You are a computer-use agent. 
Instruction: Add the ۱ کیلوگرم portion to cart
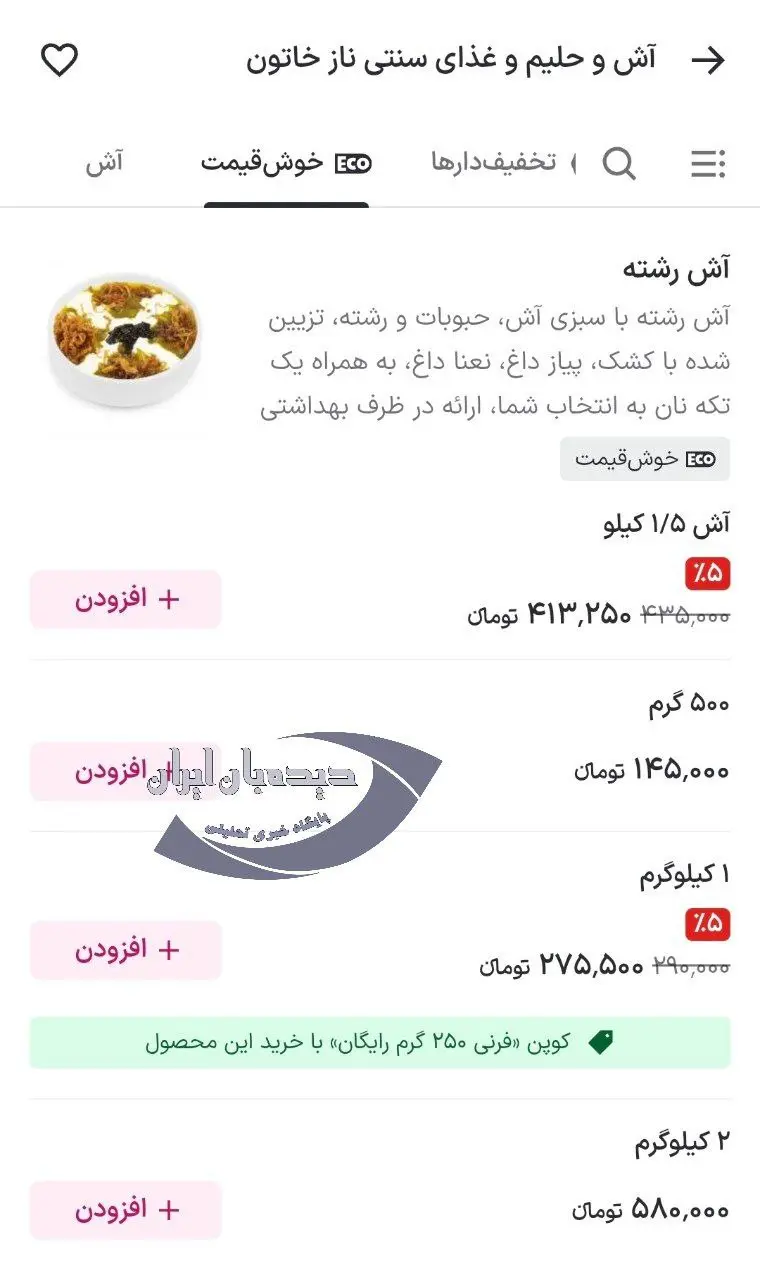click(x=126, y=949)
